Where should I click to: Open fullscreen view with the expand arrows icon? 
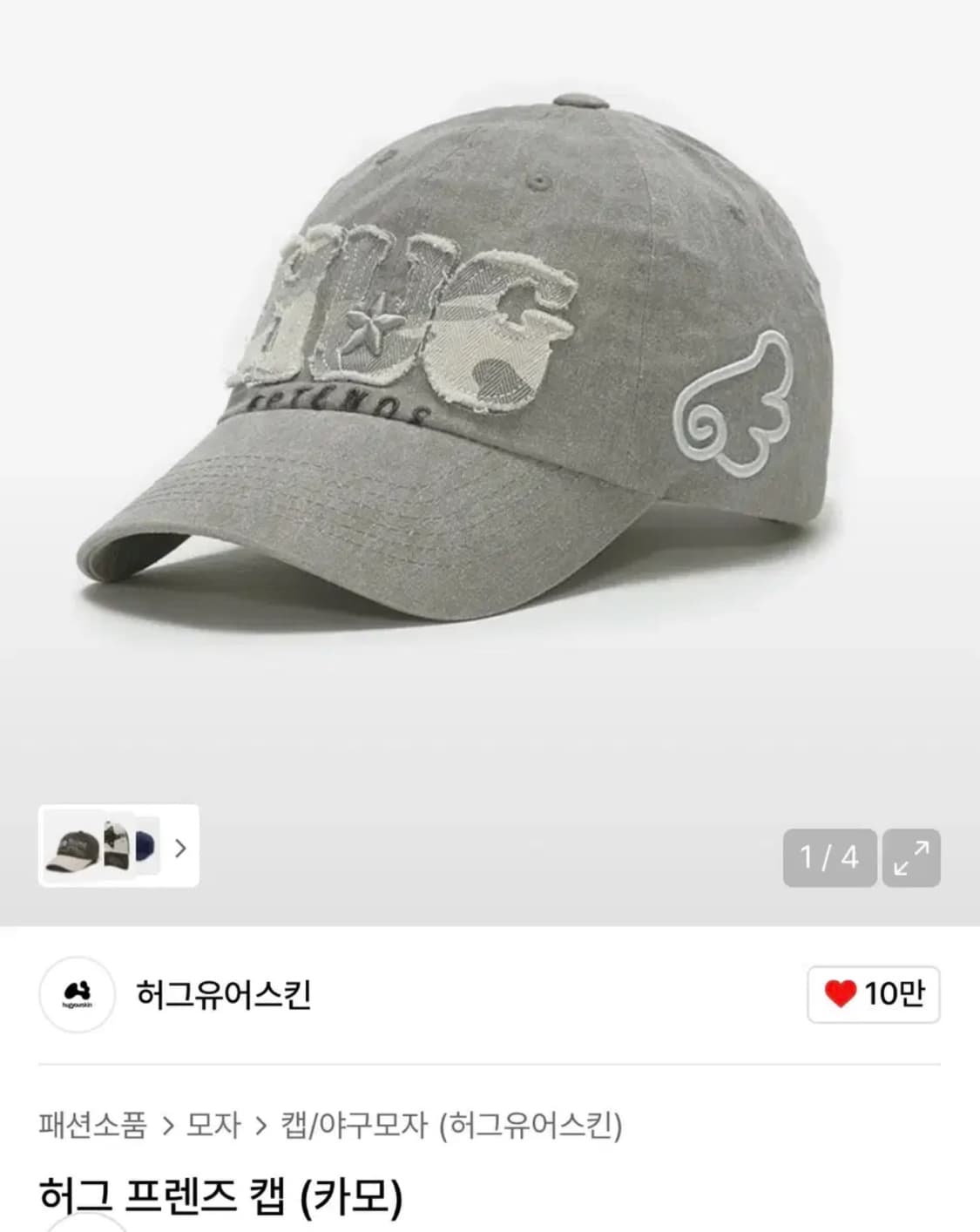912,858
